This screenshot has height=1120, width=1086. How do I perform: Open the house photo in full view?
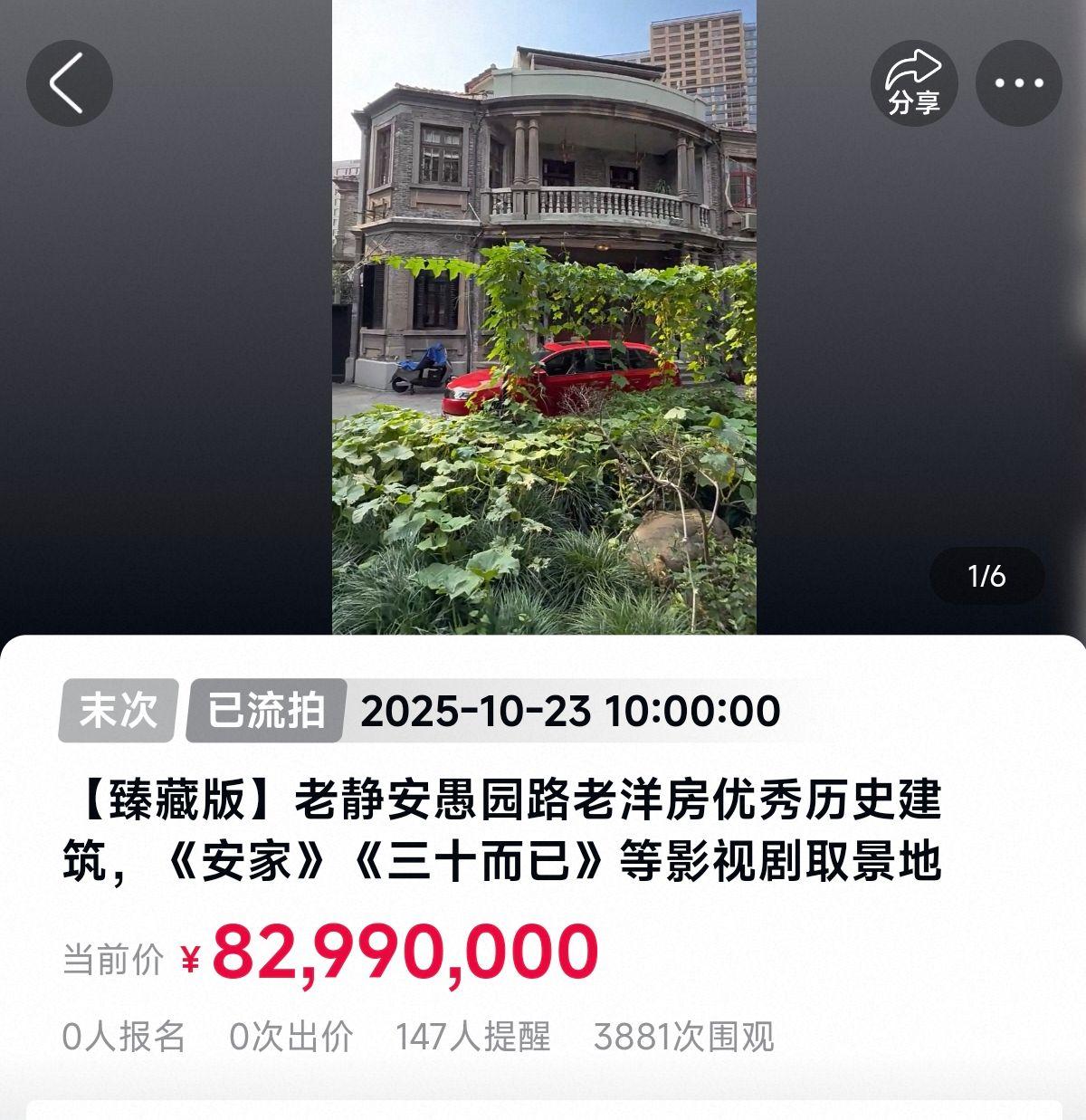click(544, 317)
